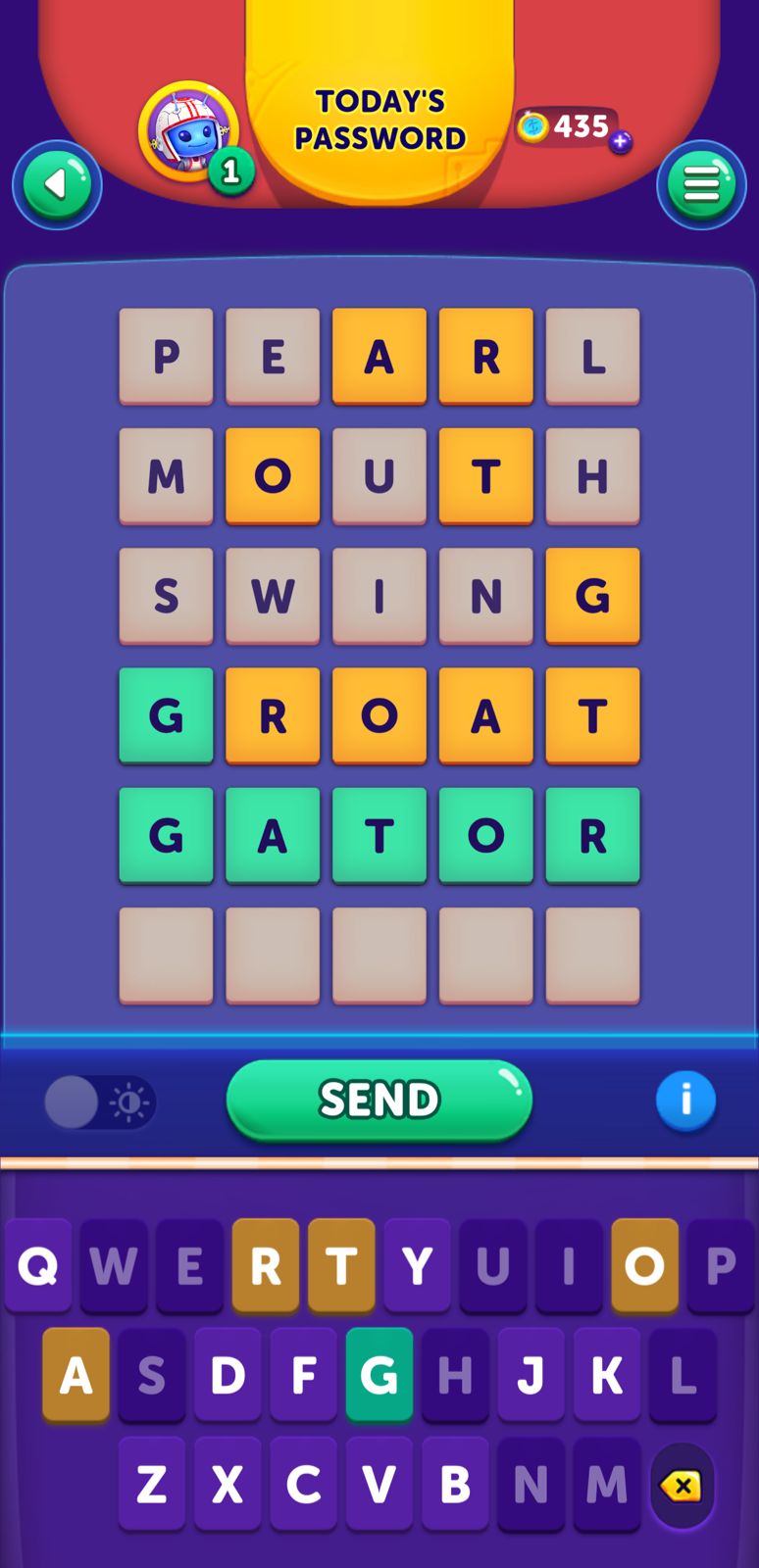
Task: Tap the orange letter A key
Action: [x=76, y=1376]
